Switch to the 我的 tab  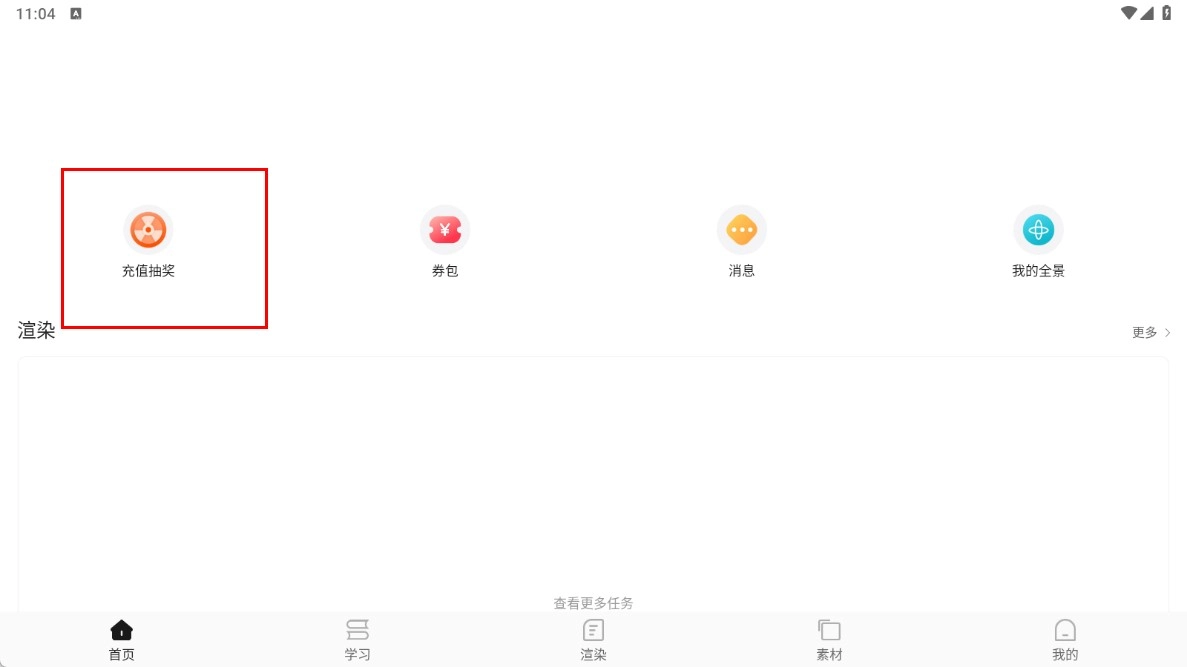pos(1065,641)
